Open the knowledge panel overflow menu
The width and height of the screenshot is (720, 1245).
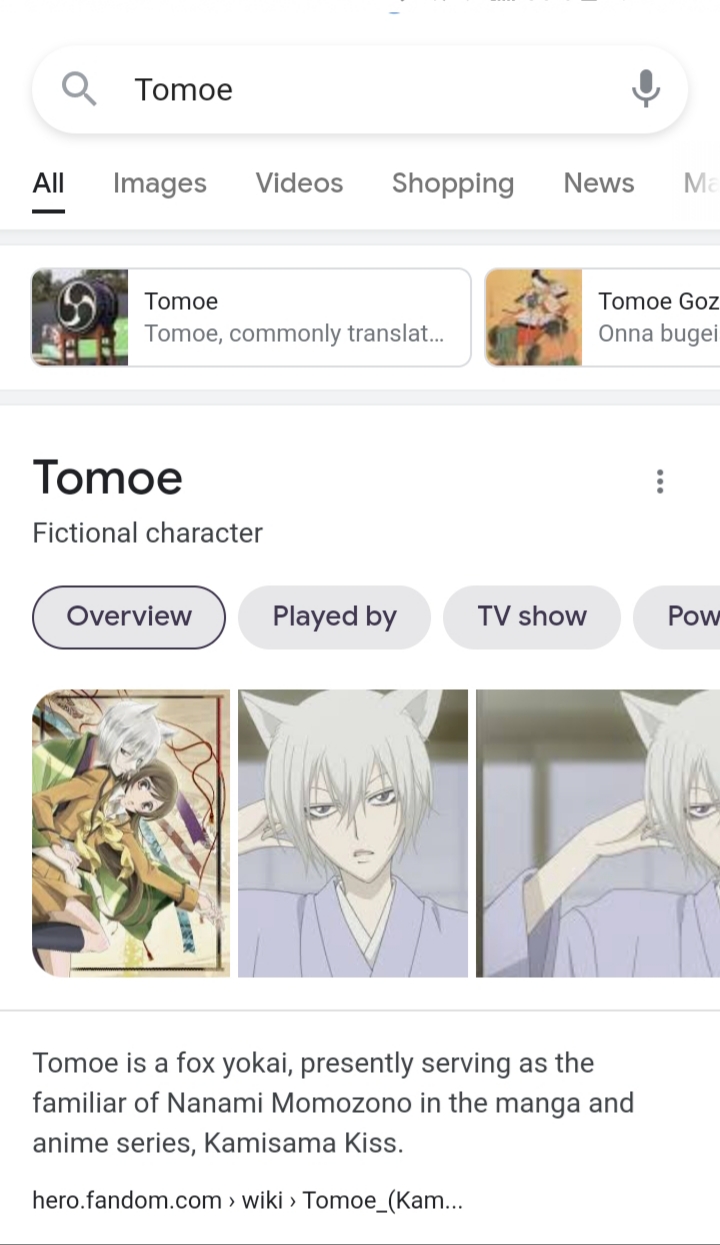660,481
